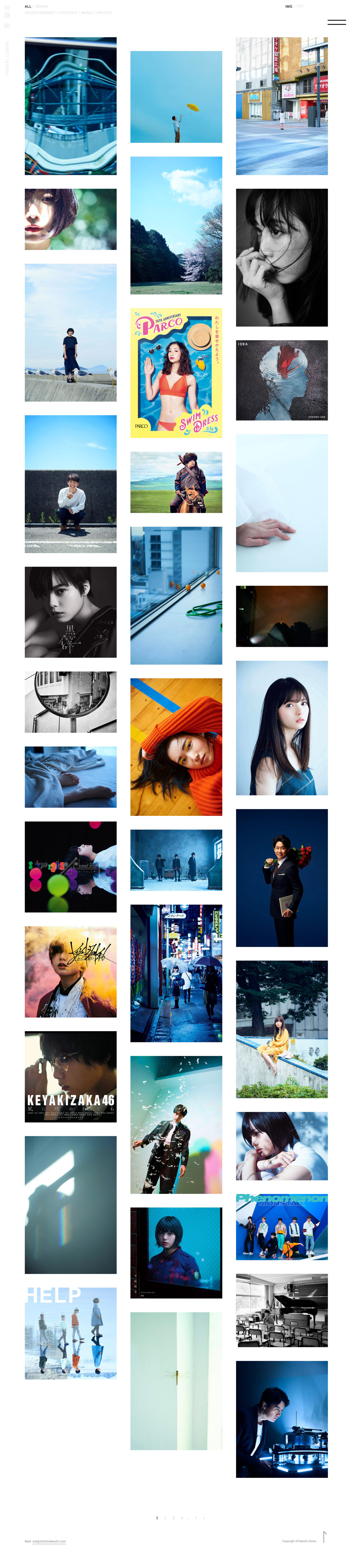The image size is (353, 1568).
Task: Open the yellow umbrella sky photo
Action: (176, 97)
